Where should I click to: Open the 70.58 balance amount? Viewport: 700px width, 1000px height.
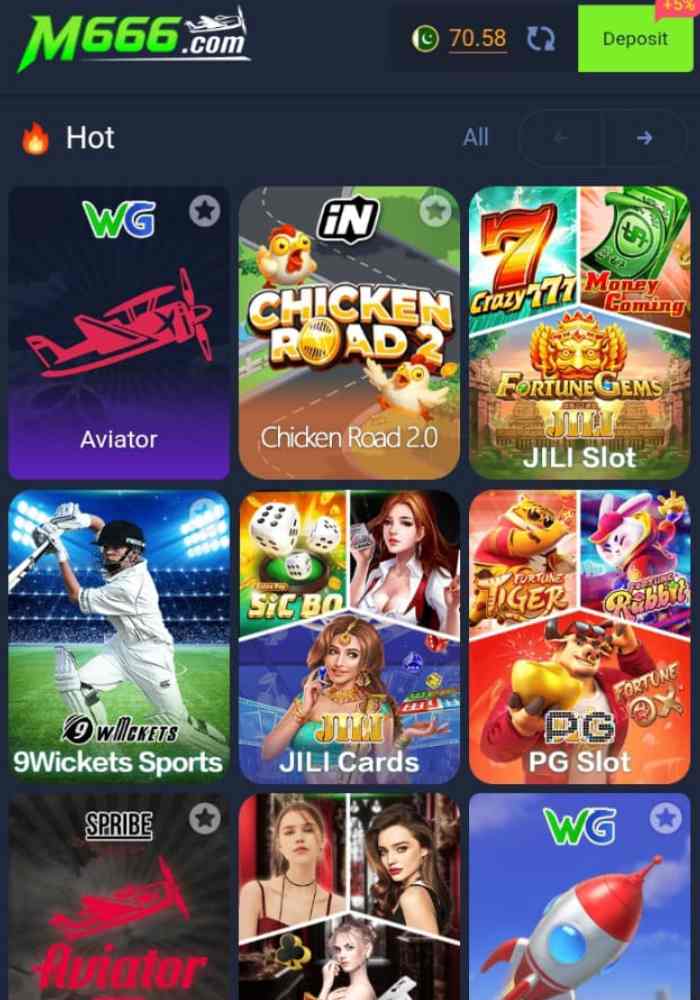(x=477, y=39)
